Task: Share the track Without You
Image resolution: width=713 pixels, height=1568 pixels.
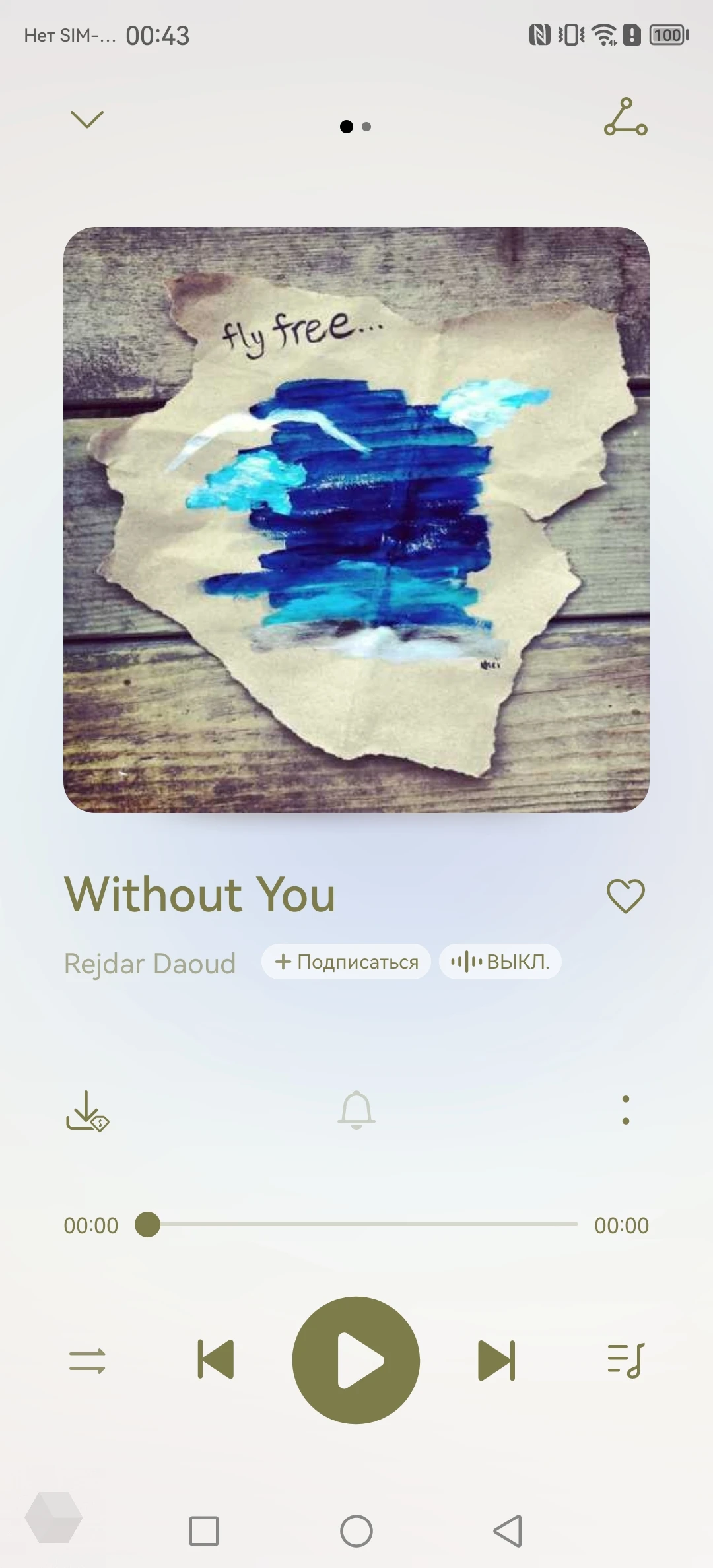Action: (625, 117)
